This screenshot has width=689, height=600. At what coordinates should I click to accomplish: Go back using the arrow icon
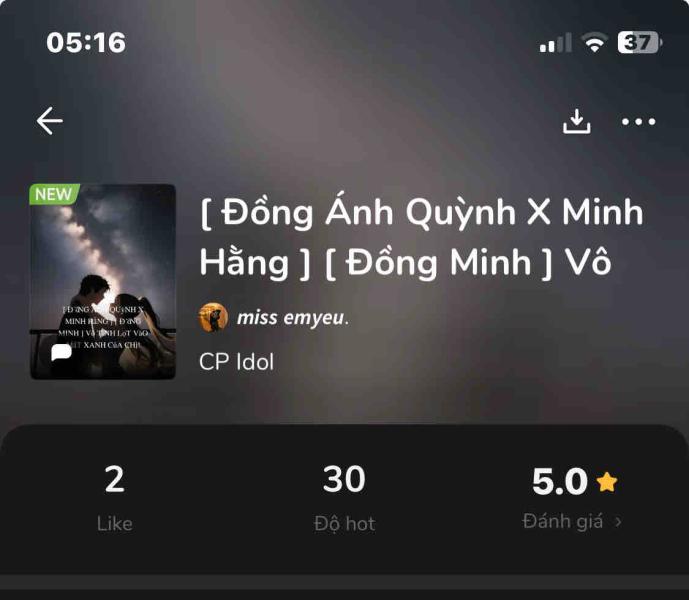(x=50, y=121)
